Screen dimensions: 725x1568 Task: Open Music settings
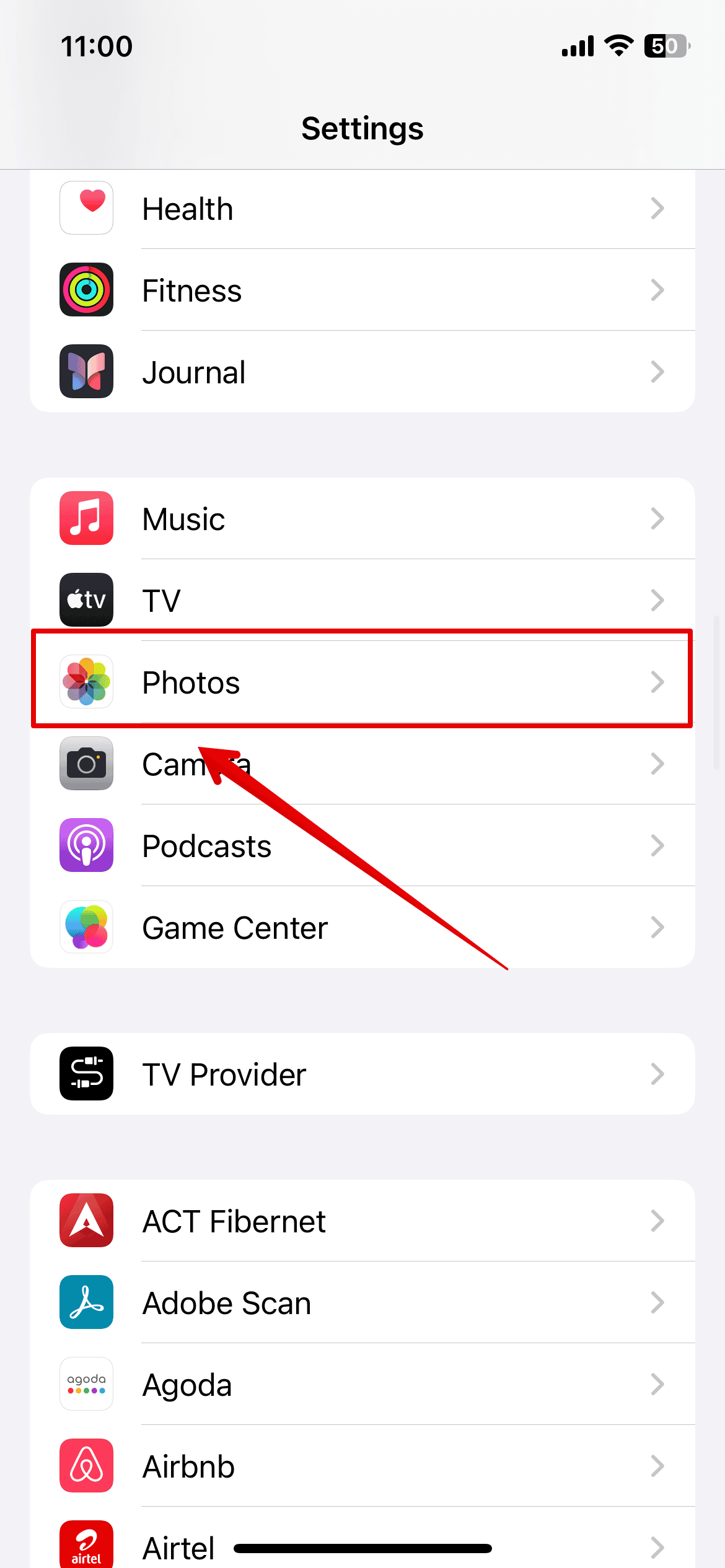pos(362,518)
